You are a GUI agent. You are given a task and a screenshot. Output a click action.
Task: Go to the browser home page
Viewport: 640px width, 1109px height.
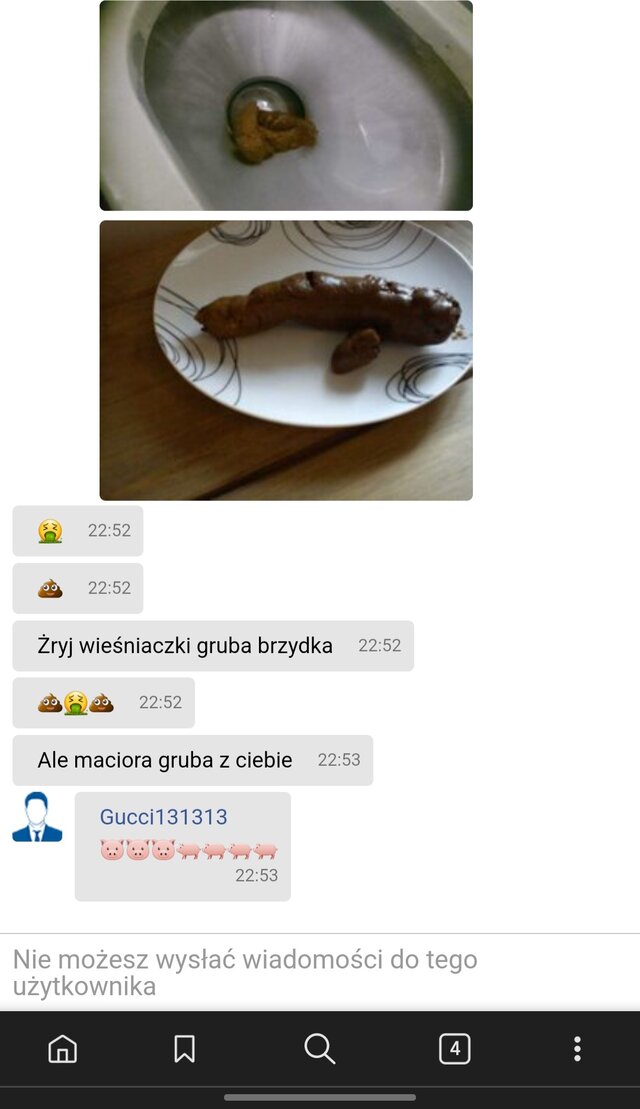point(62,1048)
